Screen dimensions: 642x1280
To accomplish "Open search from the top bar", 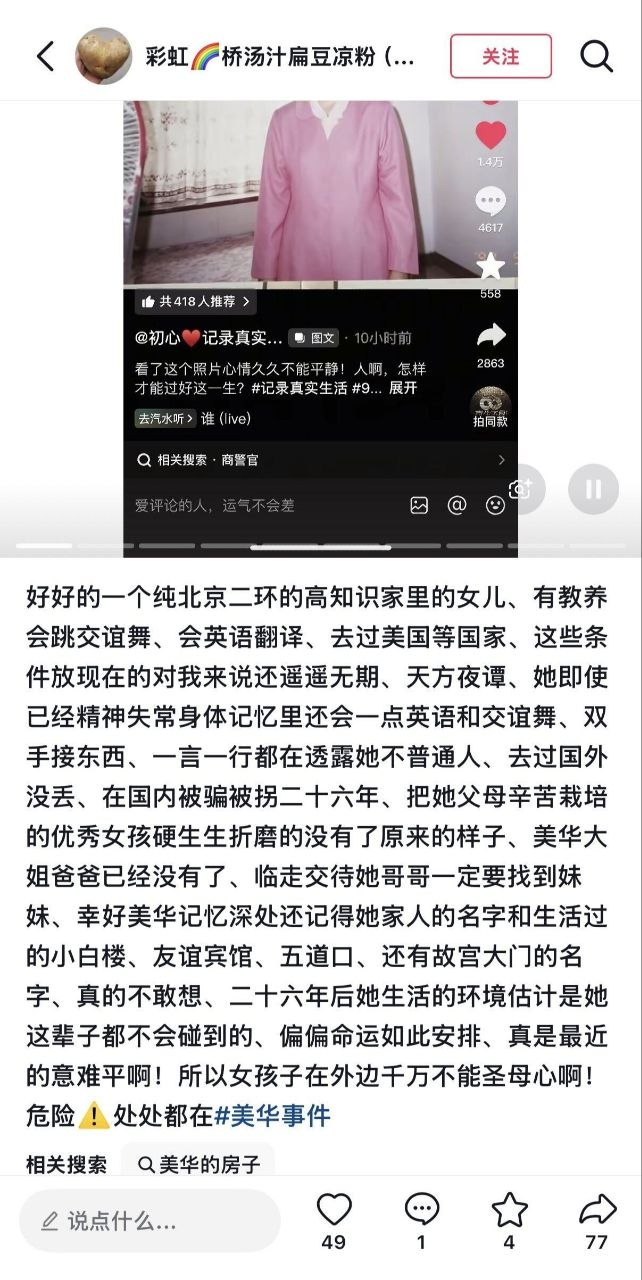I will [x=597, y=56].
